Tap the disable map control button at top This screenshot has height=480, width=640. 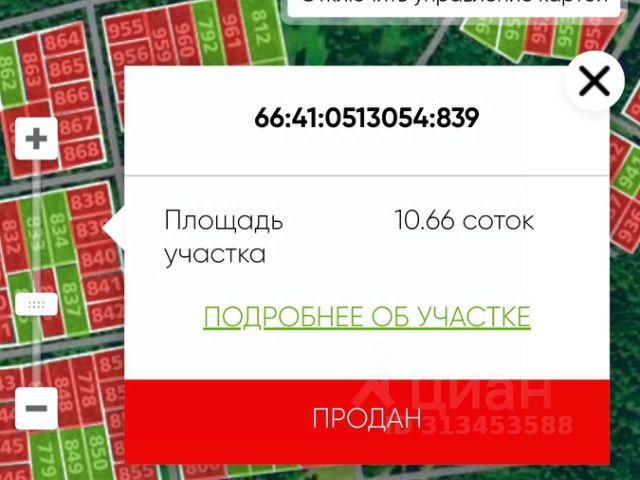[x=452, y=6]
